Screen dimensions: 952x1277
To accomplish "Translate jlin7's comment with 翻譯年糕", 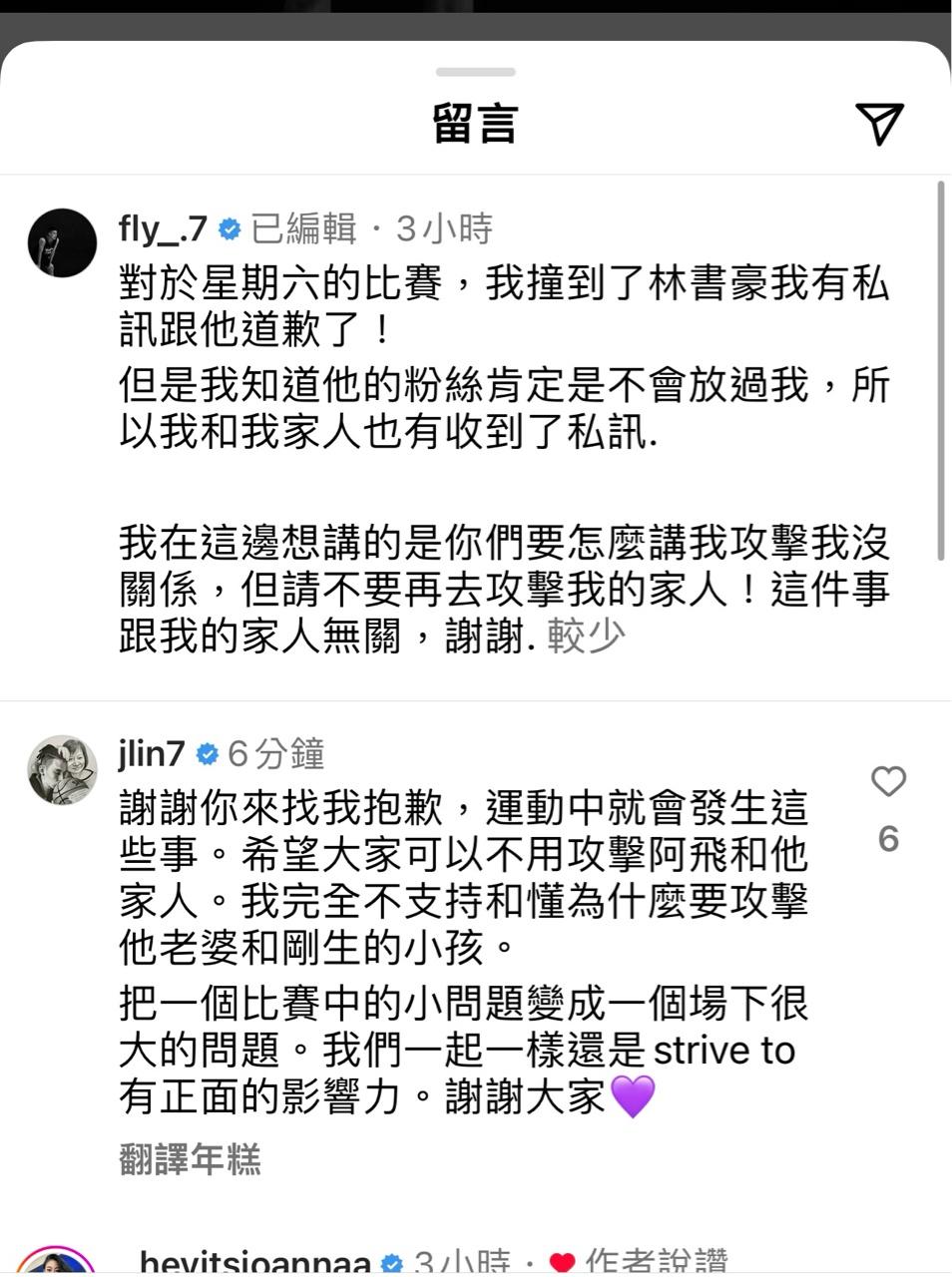I will pos(190,1158).
